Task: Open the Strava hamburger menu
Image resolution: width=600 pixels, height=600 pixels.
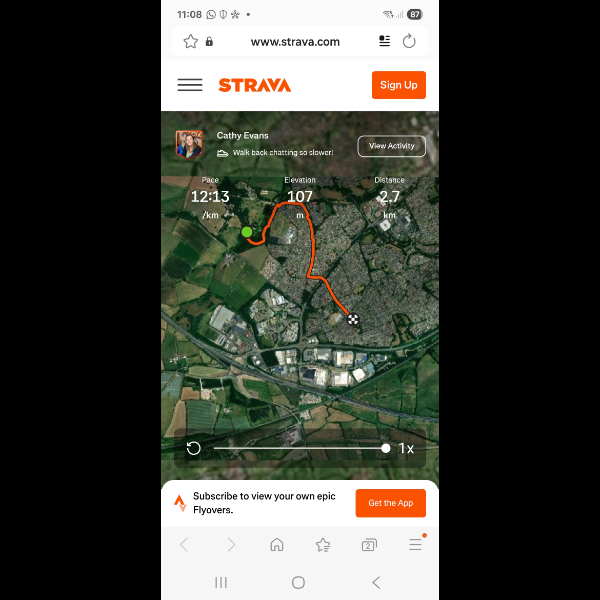Action: click(190, 85)
